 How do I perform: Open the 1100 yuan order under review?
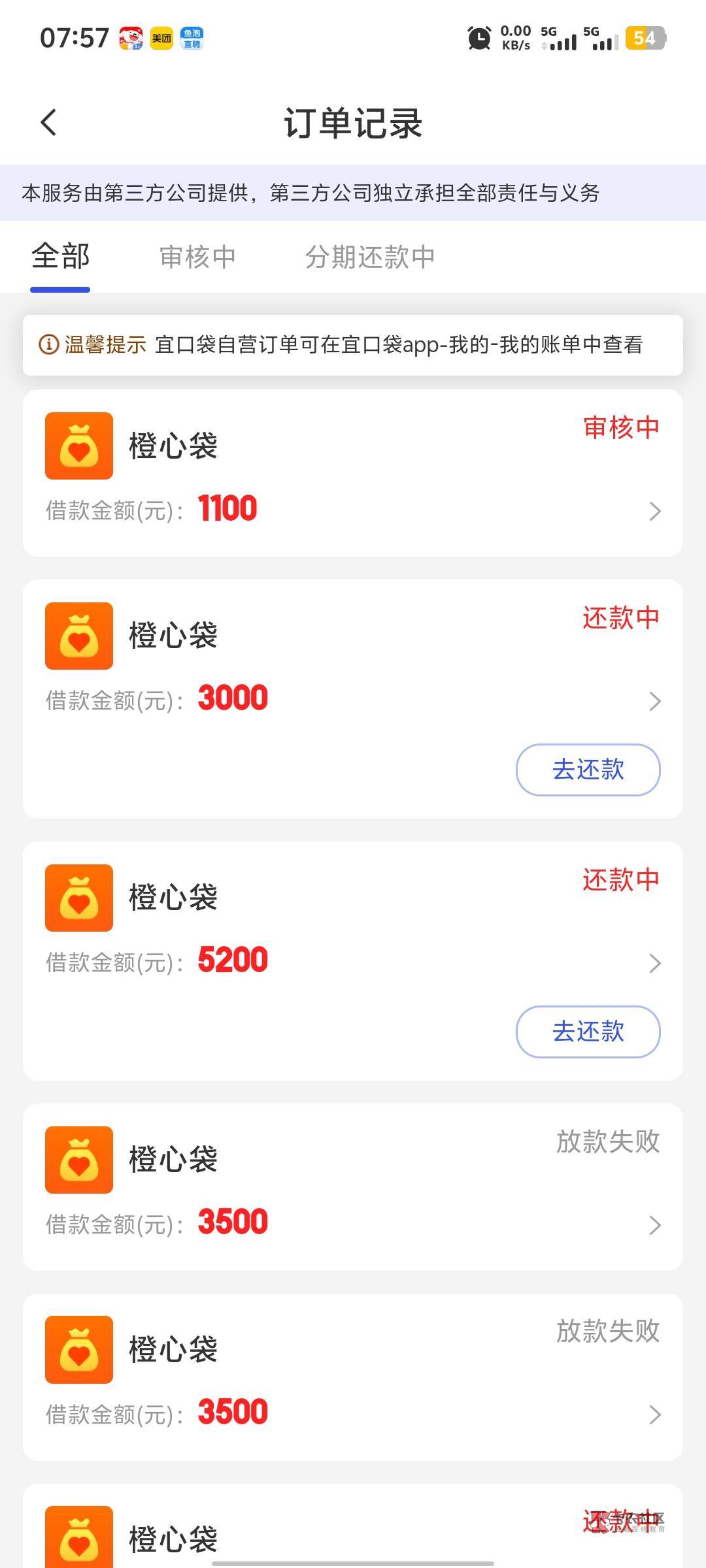tap(353, 473)
